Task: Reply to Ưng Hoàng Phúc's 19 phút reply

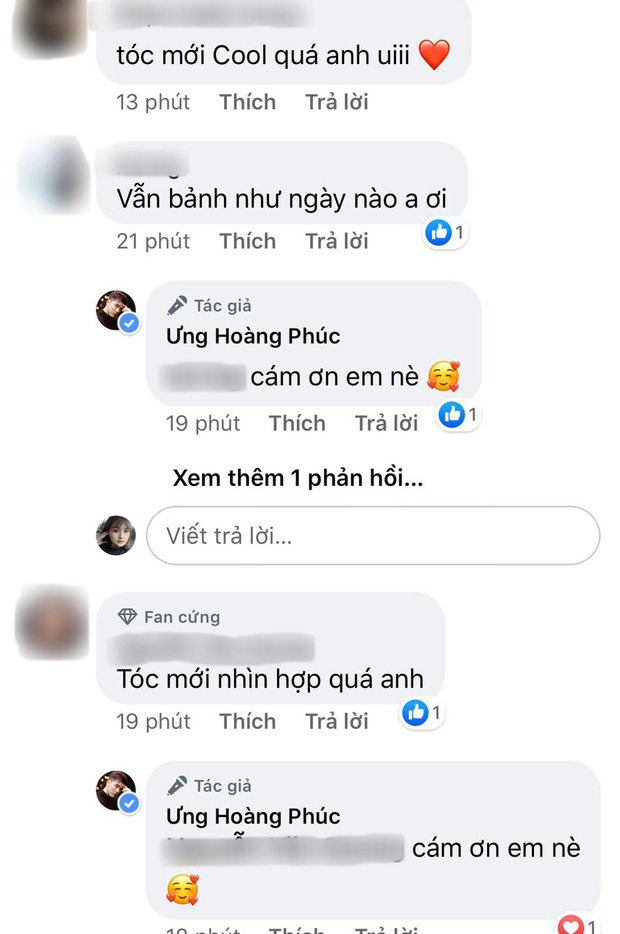Action: (386, 423)
